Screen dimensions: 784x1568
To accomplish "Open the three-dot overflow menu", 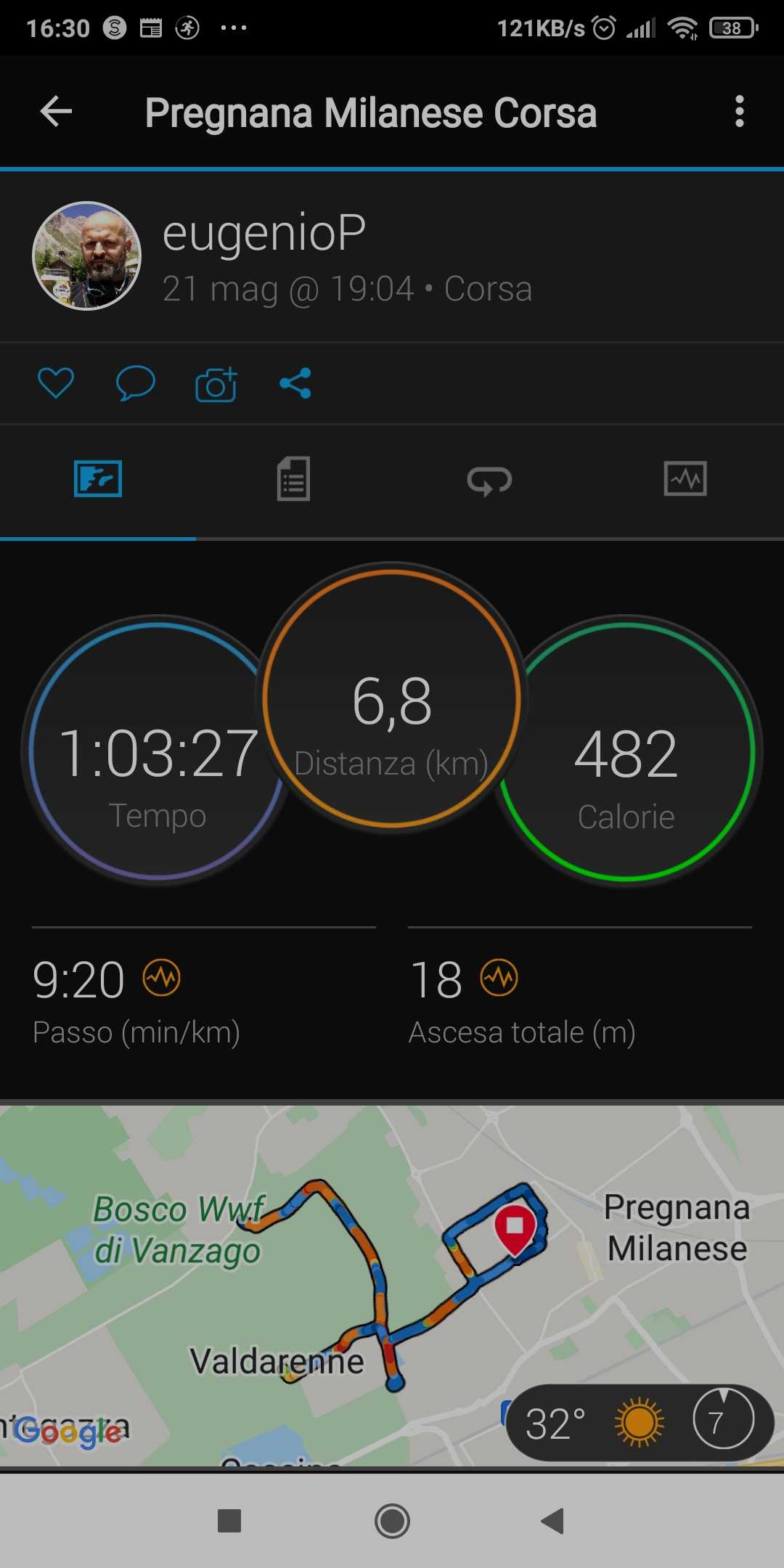I will click(739, 112).
